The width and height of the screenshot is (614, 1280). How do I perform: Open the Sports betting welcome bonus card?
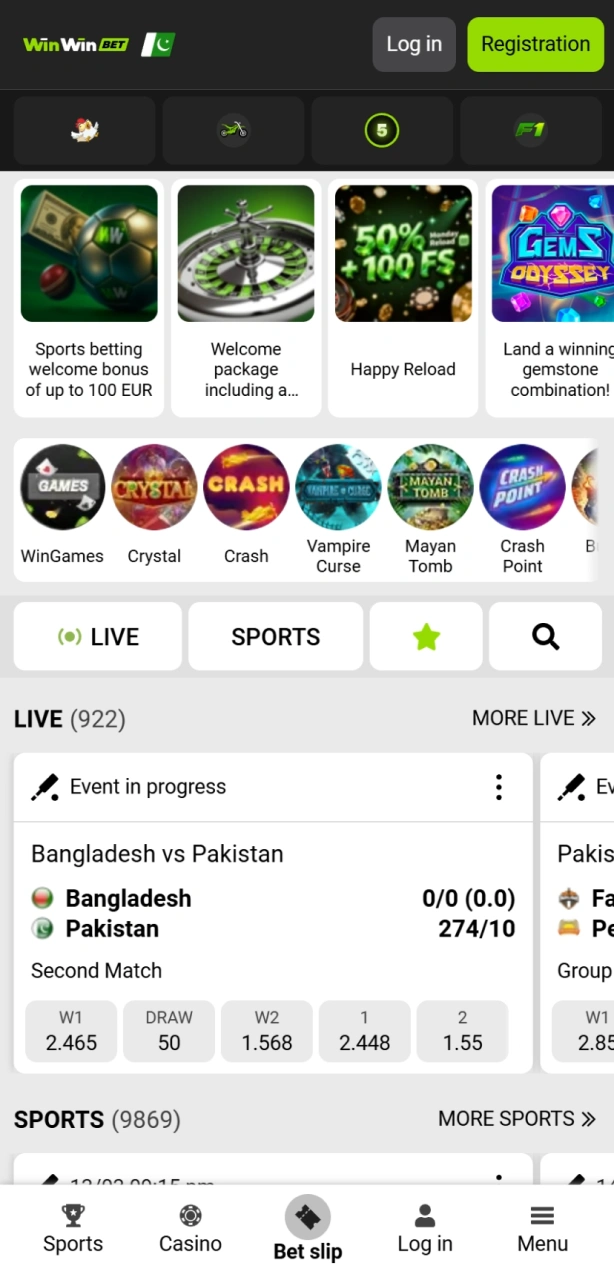tap(89, 297)
